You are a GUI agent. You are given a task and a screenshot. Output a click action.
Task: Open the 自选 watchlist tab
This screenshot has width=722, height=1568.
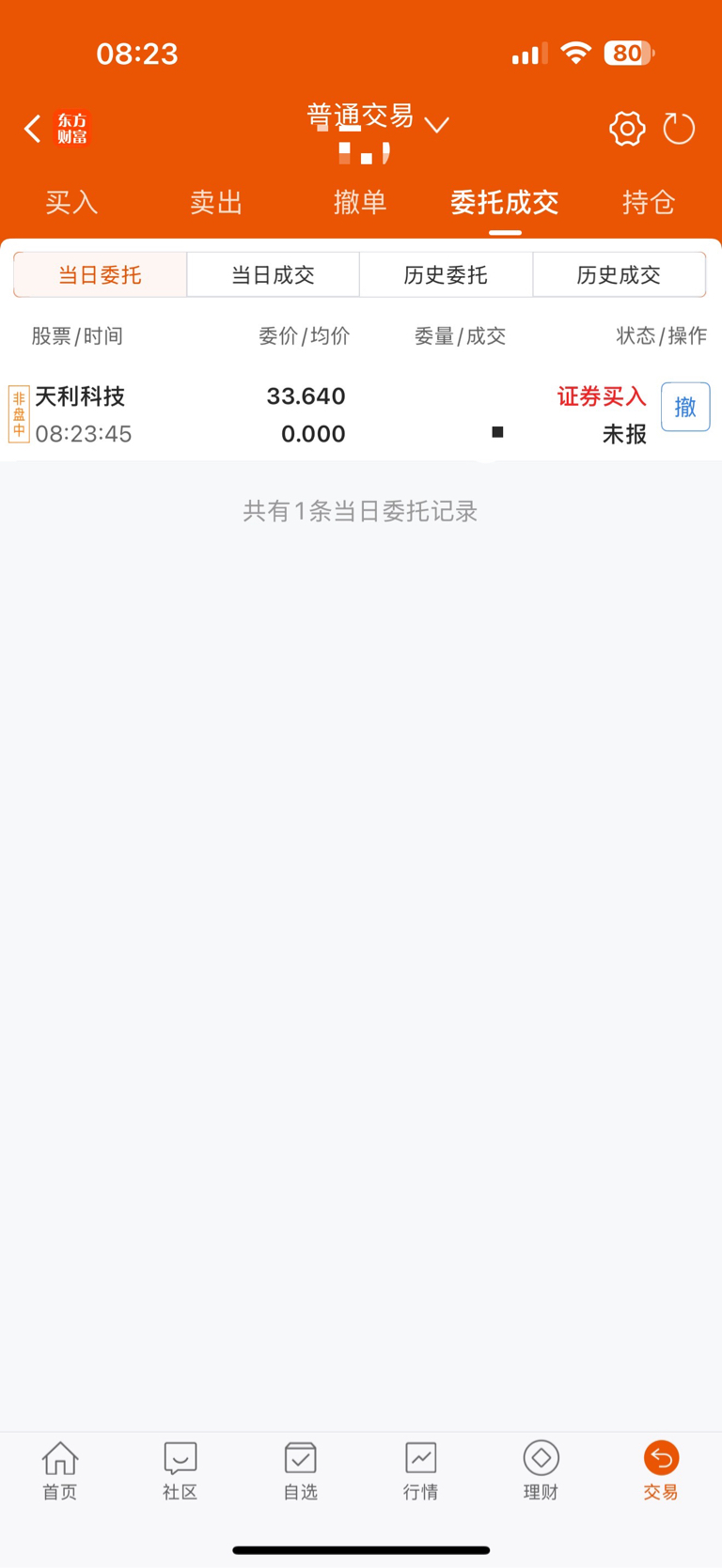pos(301,1470)
